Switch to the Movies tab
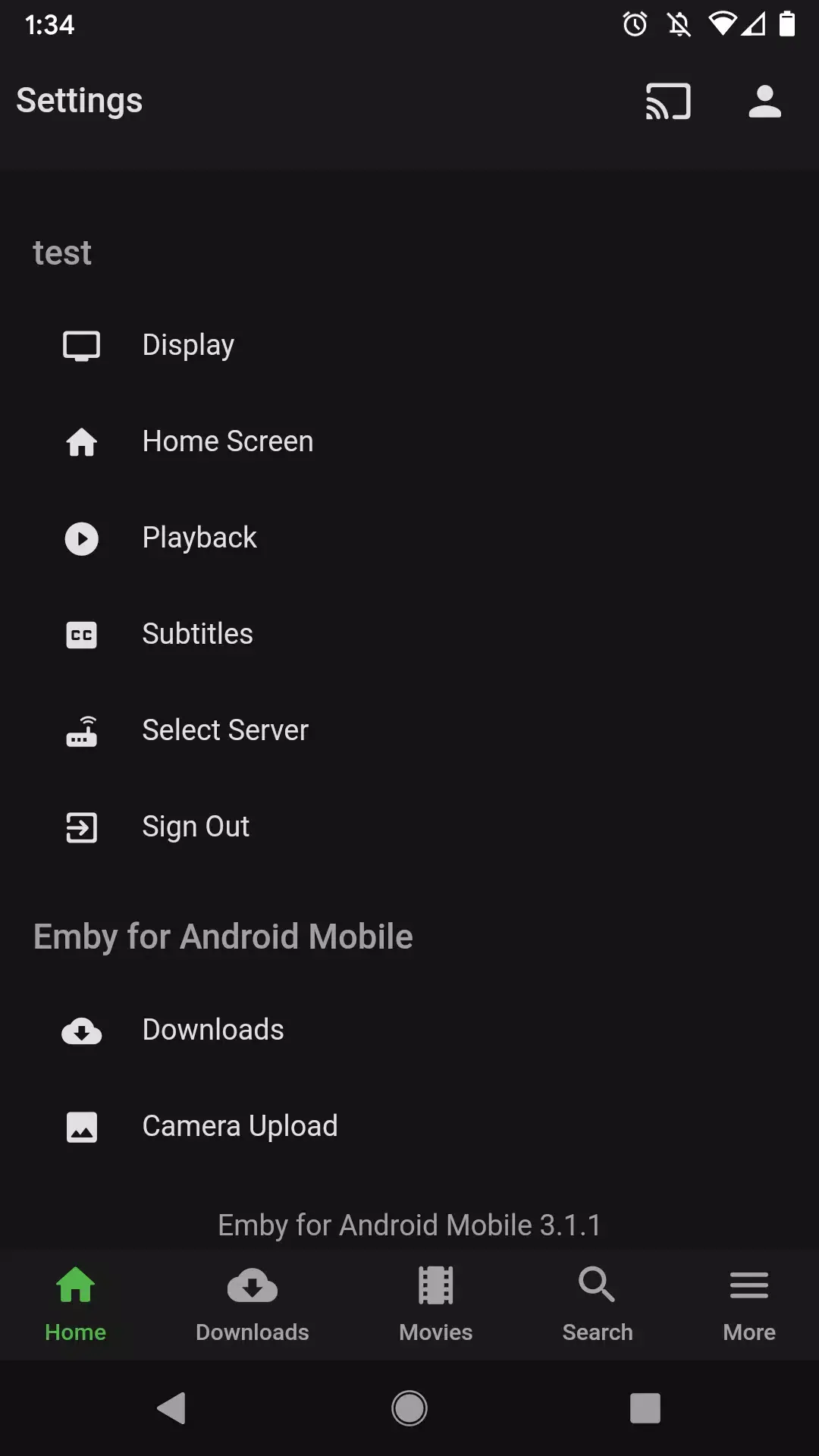The width and height of the screenshot is (819, 1456). [x=435, y=1303]
